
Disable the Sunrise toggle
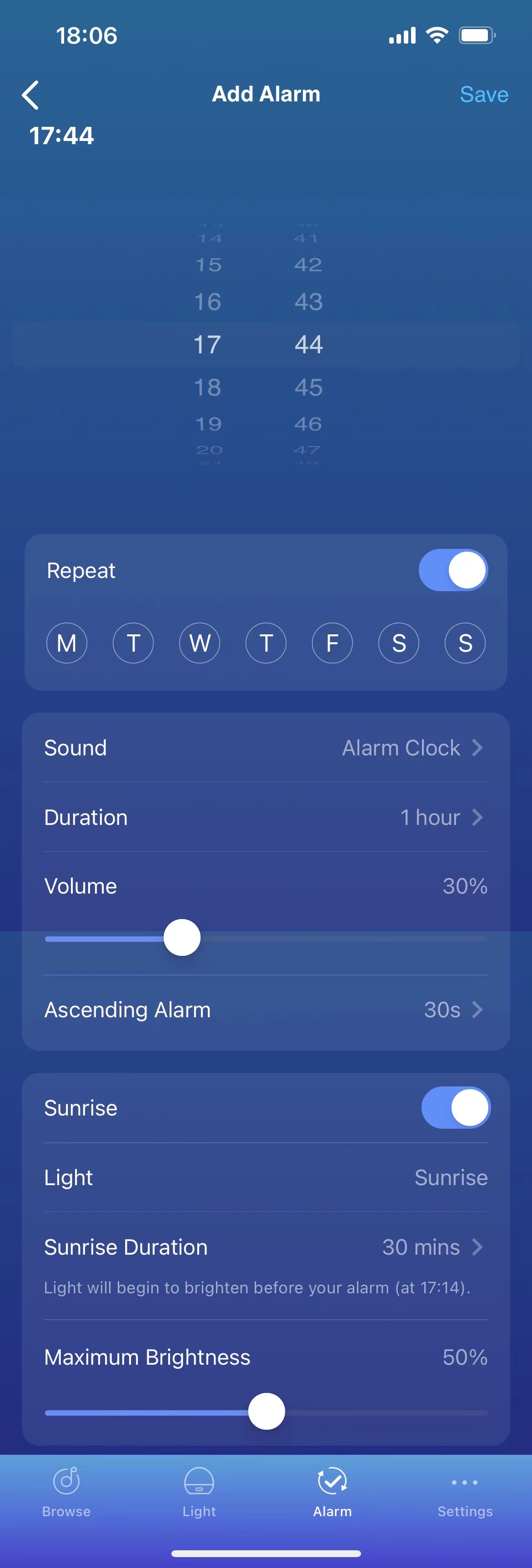[455, 1107]
